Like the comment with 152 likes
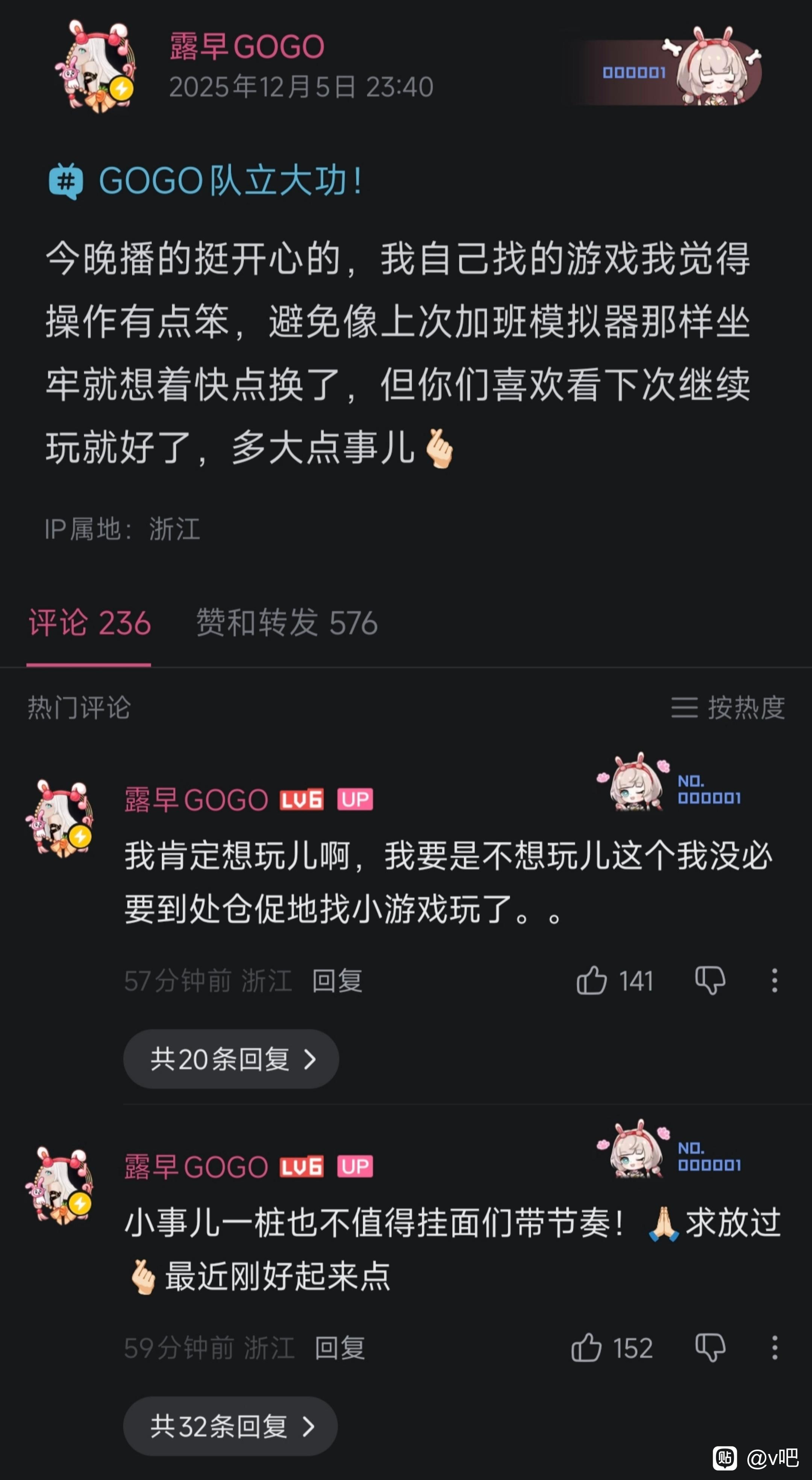The width and height of the screenshot is (812, 1480). click(587, 1347)
